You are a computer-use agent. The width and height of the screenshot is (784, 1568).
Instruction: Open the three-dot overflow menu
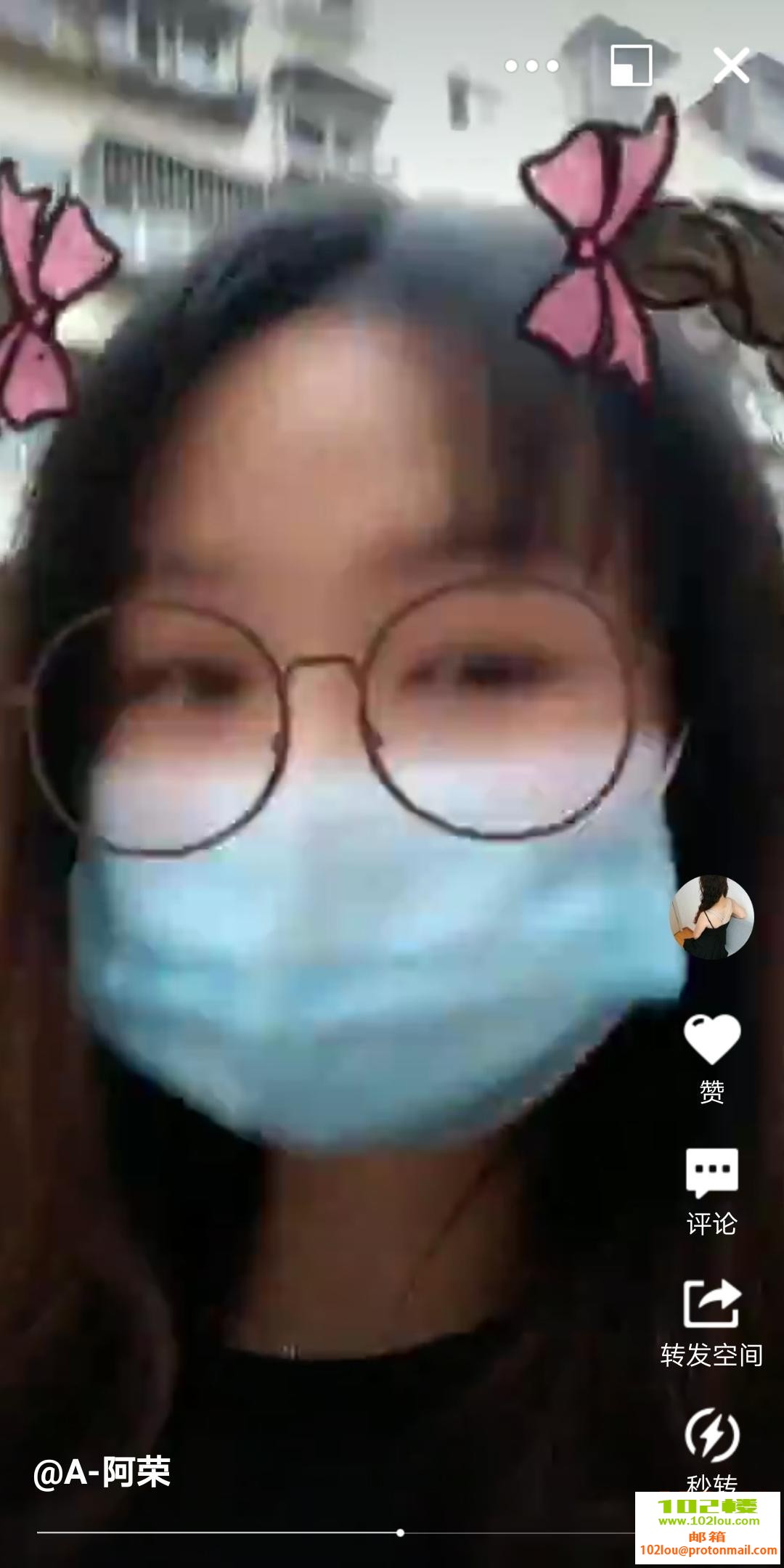532,66
